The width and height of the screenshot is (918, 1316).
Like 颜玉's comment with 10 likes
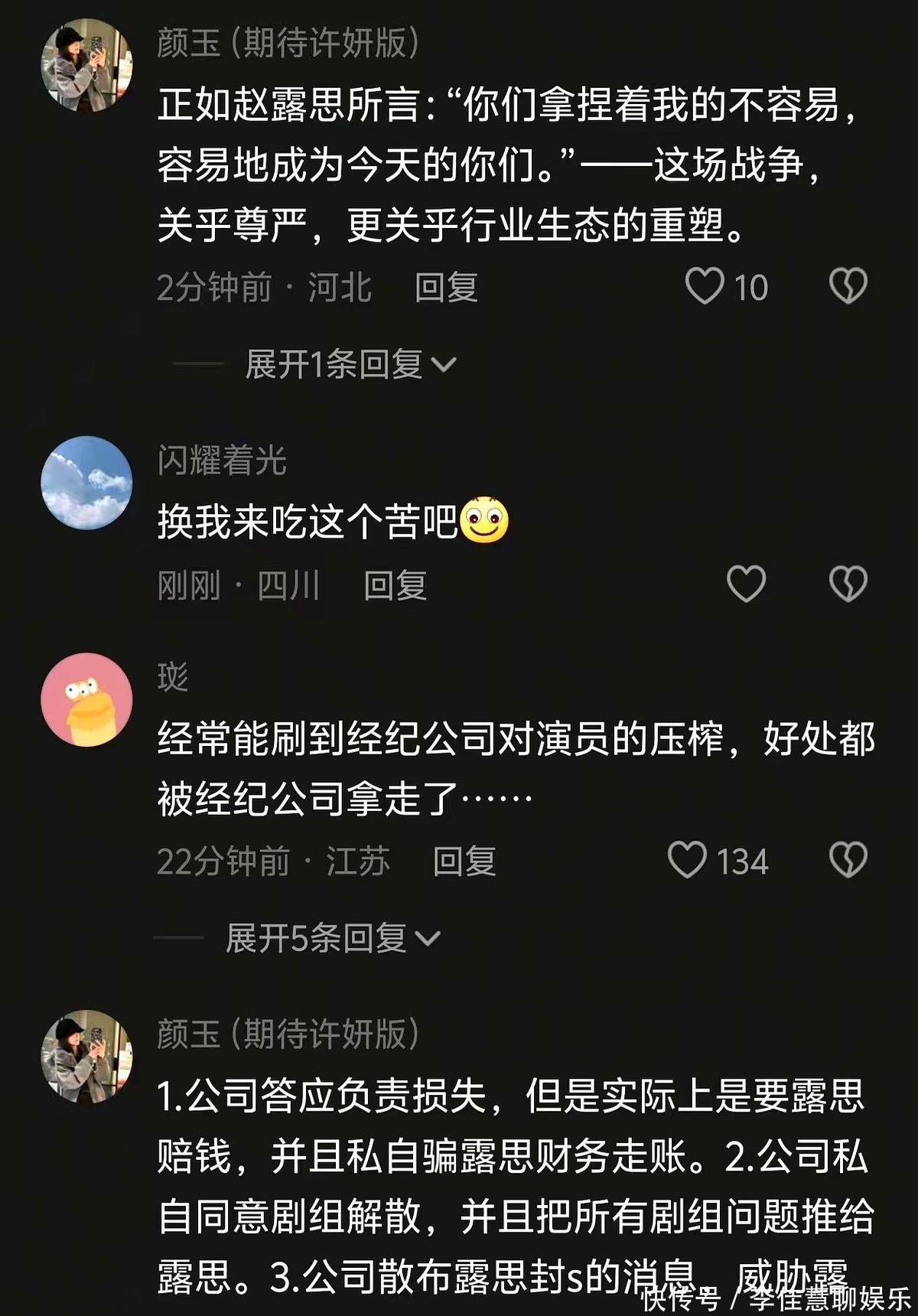coord(705,286)
